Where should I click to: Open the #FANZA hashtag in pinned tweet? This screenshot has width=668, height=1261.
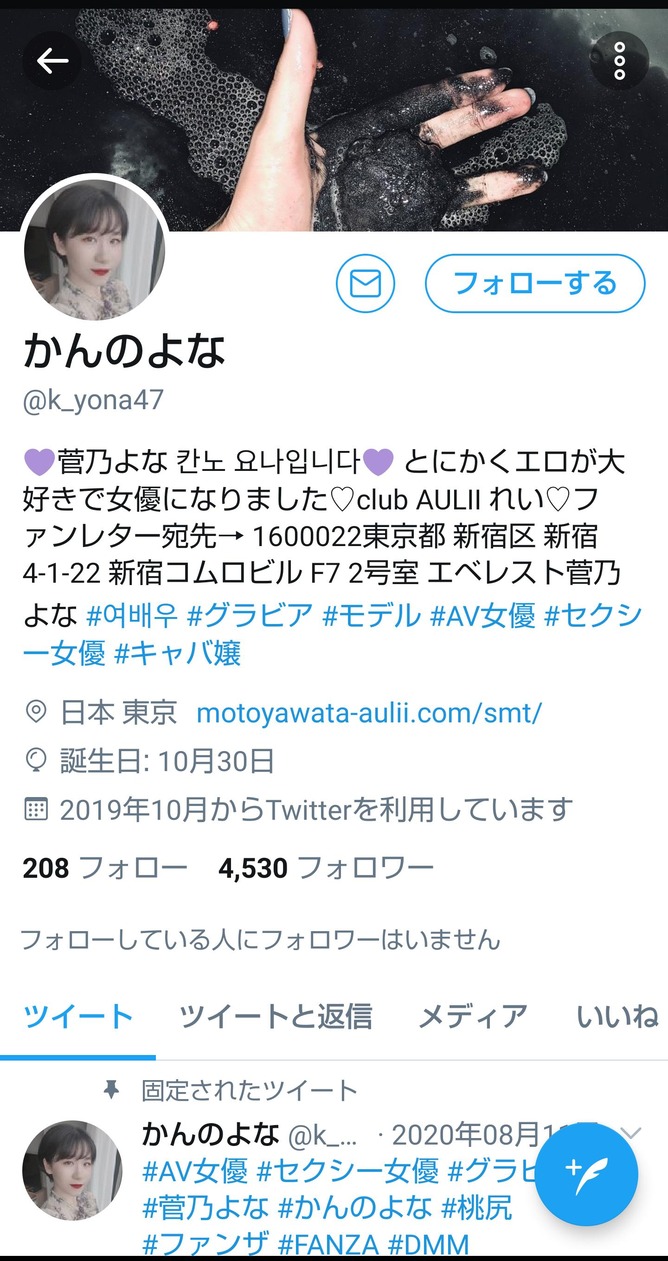click(328, 1245)
